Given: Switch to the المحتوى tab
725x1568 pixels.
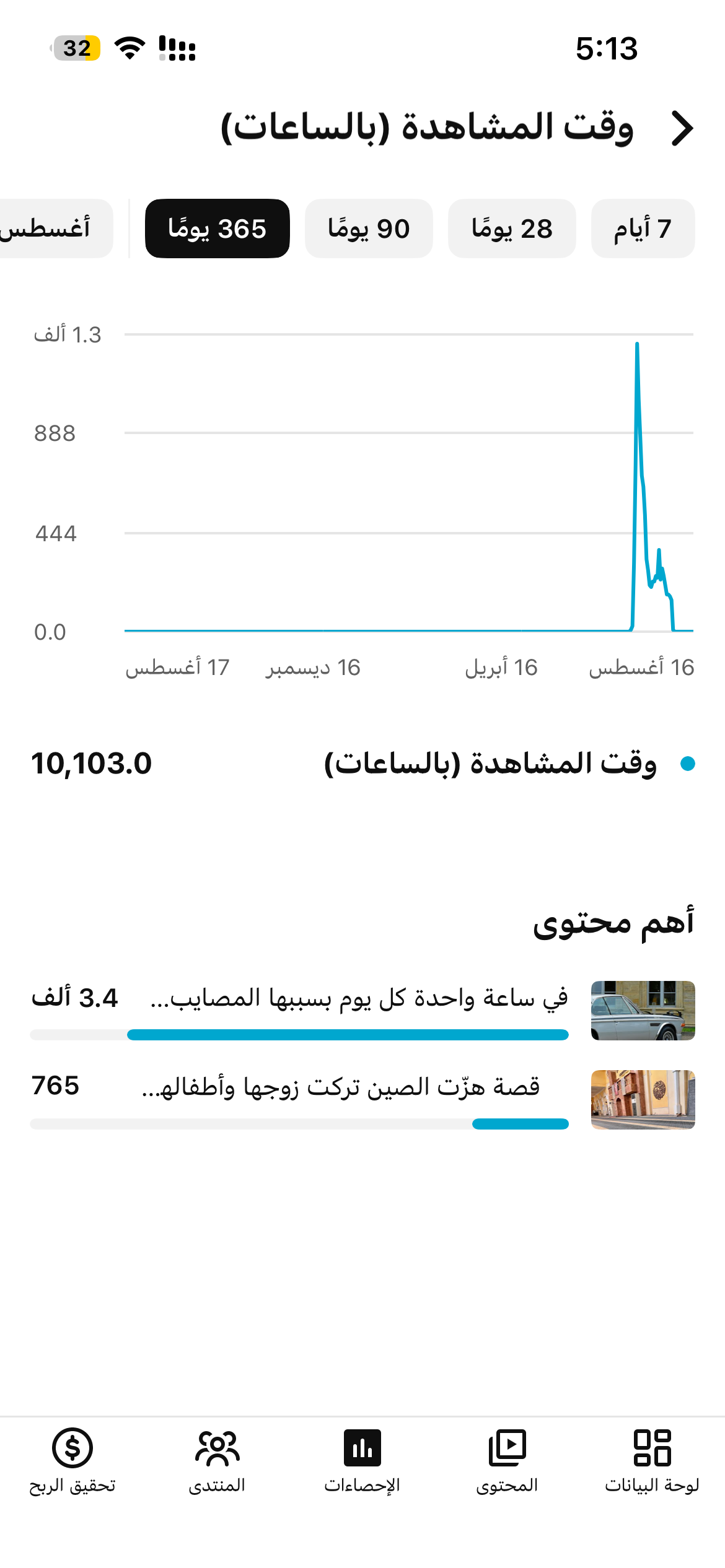Looking at the screenshot, I should coord(507,1461).
